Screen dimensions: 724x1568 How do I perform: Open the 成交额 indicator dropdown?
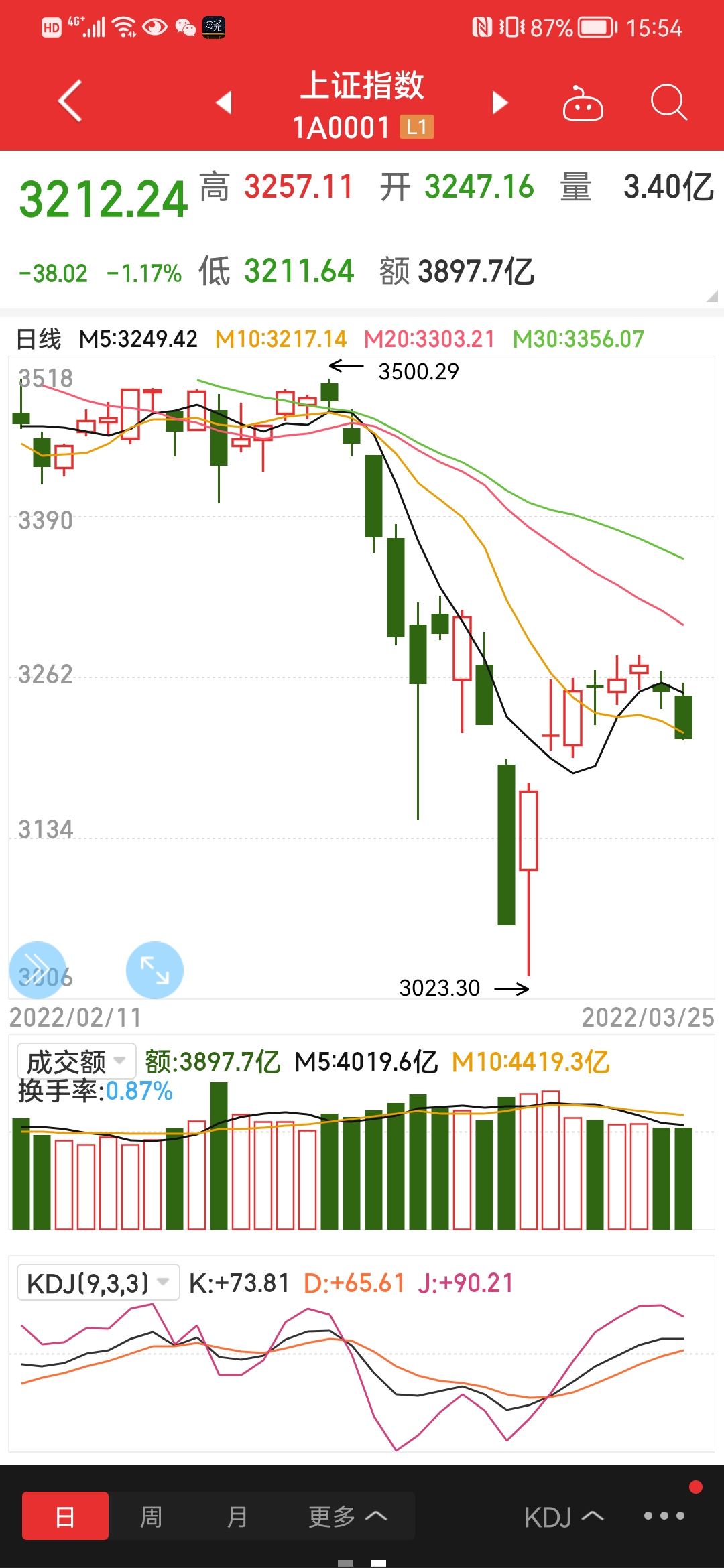point(76,1061)
